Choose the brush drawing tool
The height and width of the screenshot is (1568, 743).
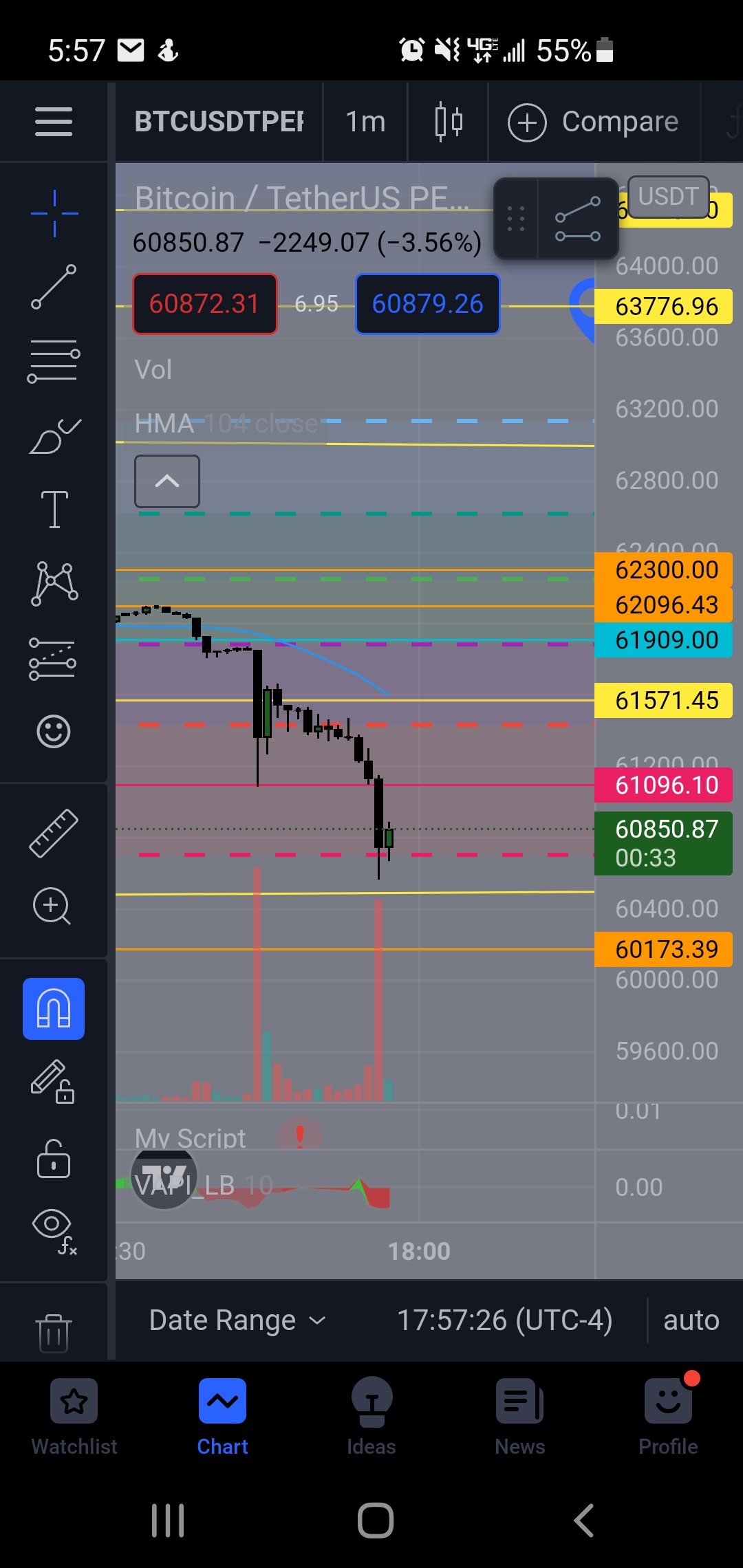pyautogui.click(x=55, y=436)
